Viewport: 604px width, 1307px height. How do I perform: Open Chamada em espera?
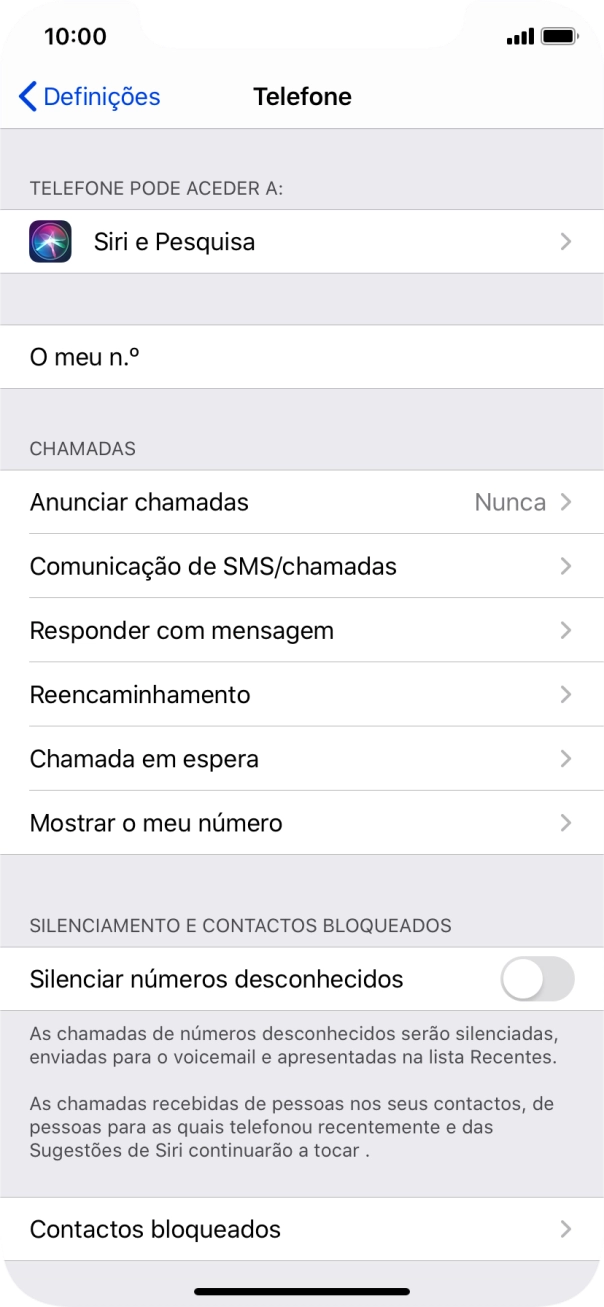pyautogui.click(x=300, y=759)
